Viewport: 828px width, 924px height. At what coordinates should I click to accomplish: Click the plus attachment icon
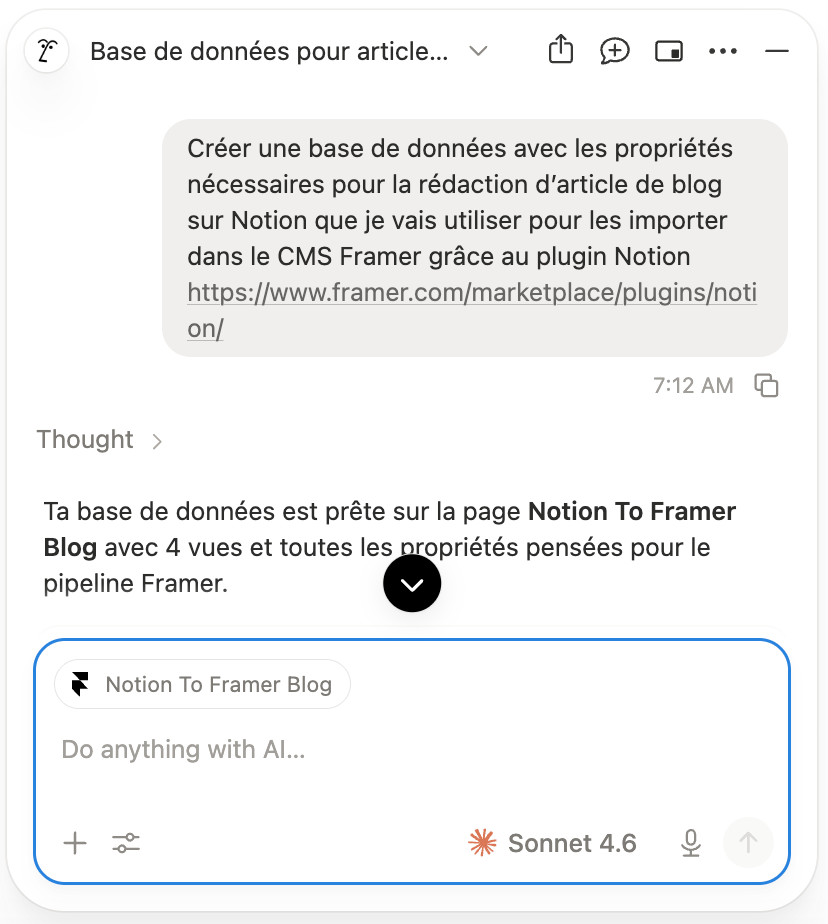pyautogui.click(x=74, y=843)
